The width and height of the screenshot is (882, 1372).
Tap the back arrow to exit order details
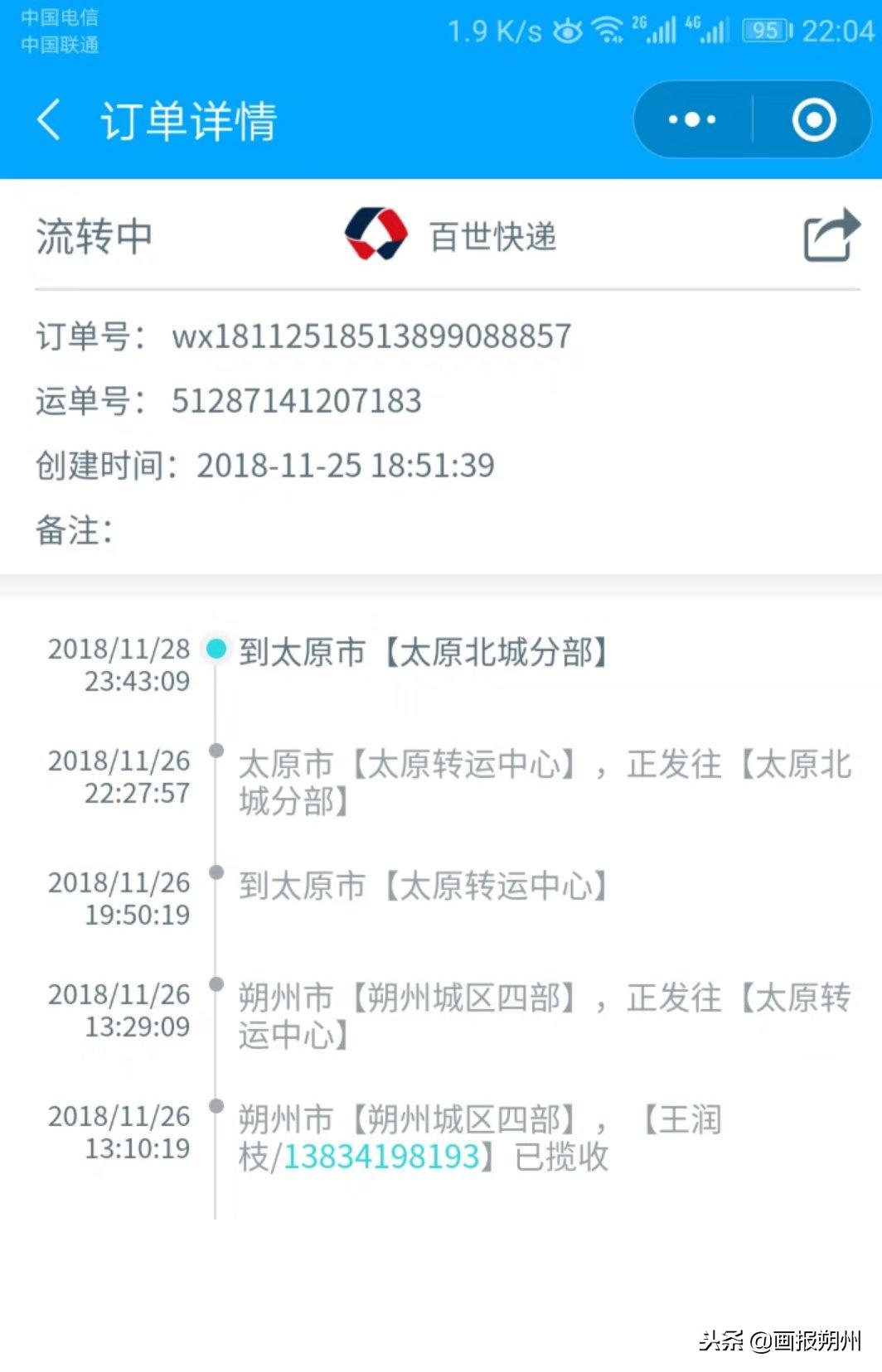click(48, 118)
